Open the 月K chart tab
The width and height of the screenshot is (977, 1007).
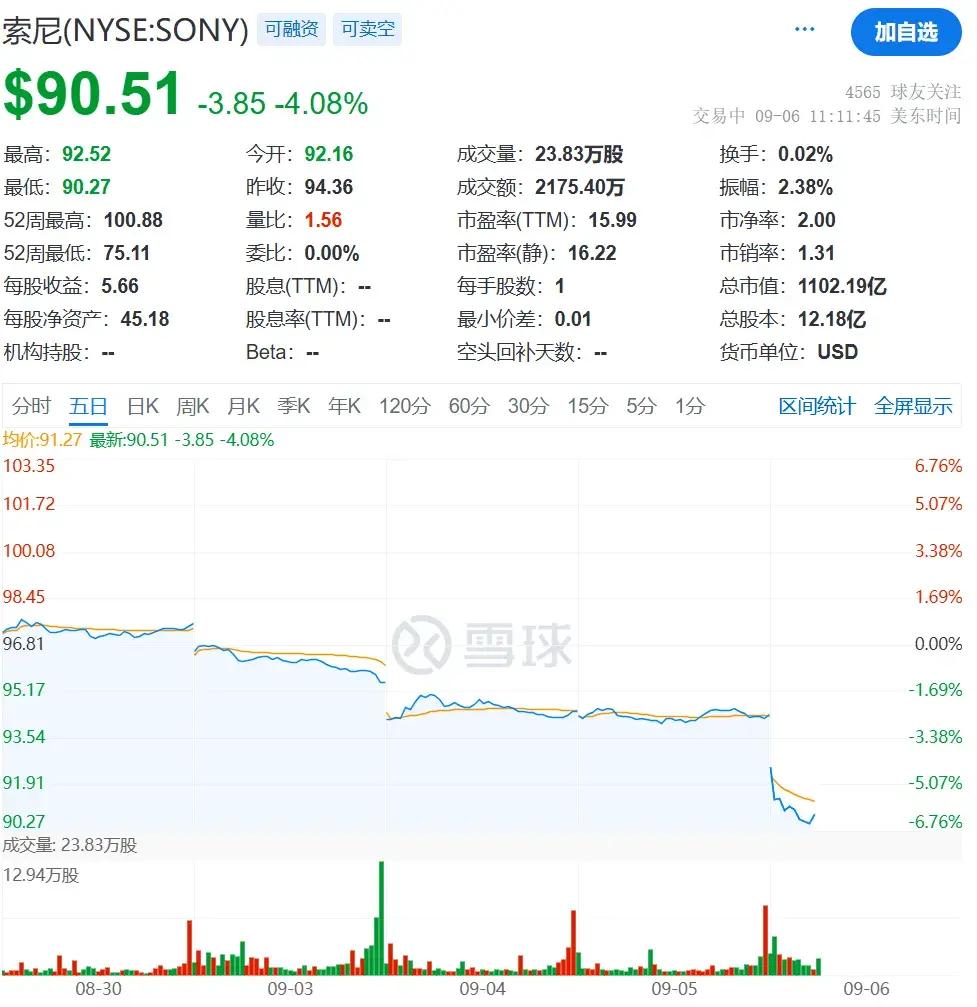tap(243, 406)
